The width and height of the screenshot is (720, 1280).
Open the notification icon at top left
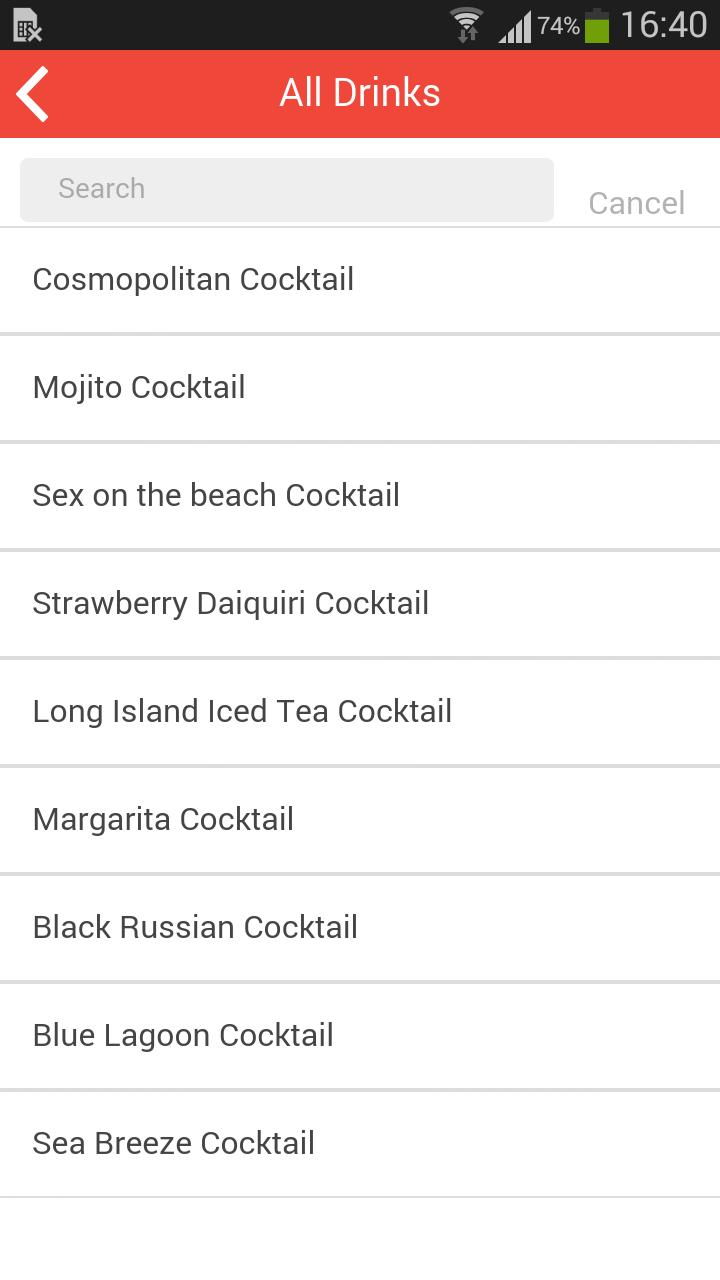point(27,24)
